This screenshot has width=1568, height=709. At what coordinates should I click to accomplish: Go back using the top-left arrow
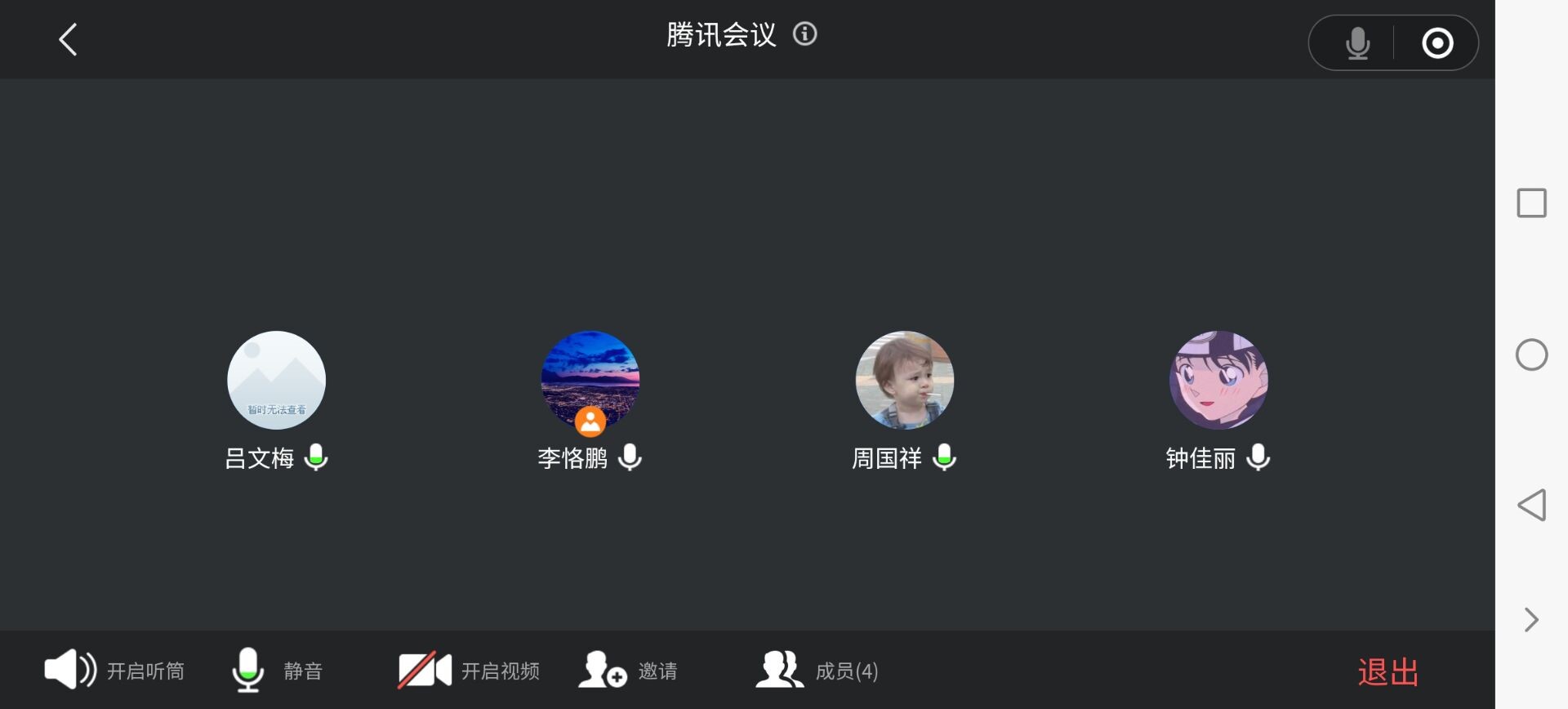[x=69, y=39]
